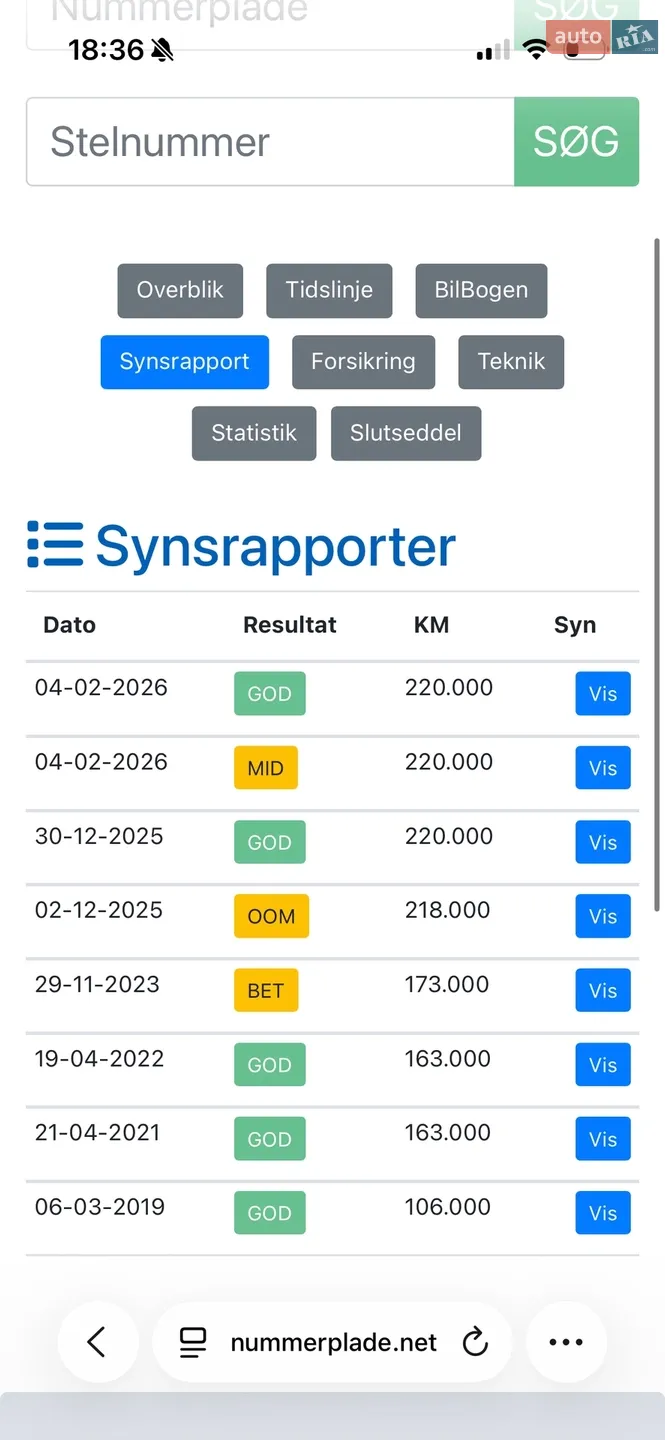Viewport: 665px width, 1440px height.
Task: Tap Vis for the 30-12-2025 report
Action: 603,842
